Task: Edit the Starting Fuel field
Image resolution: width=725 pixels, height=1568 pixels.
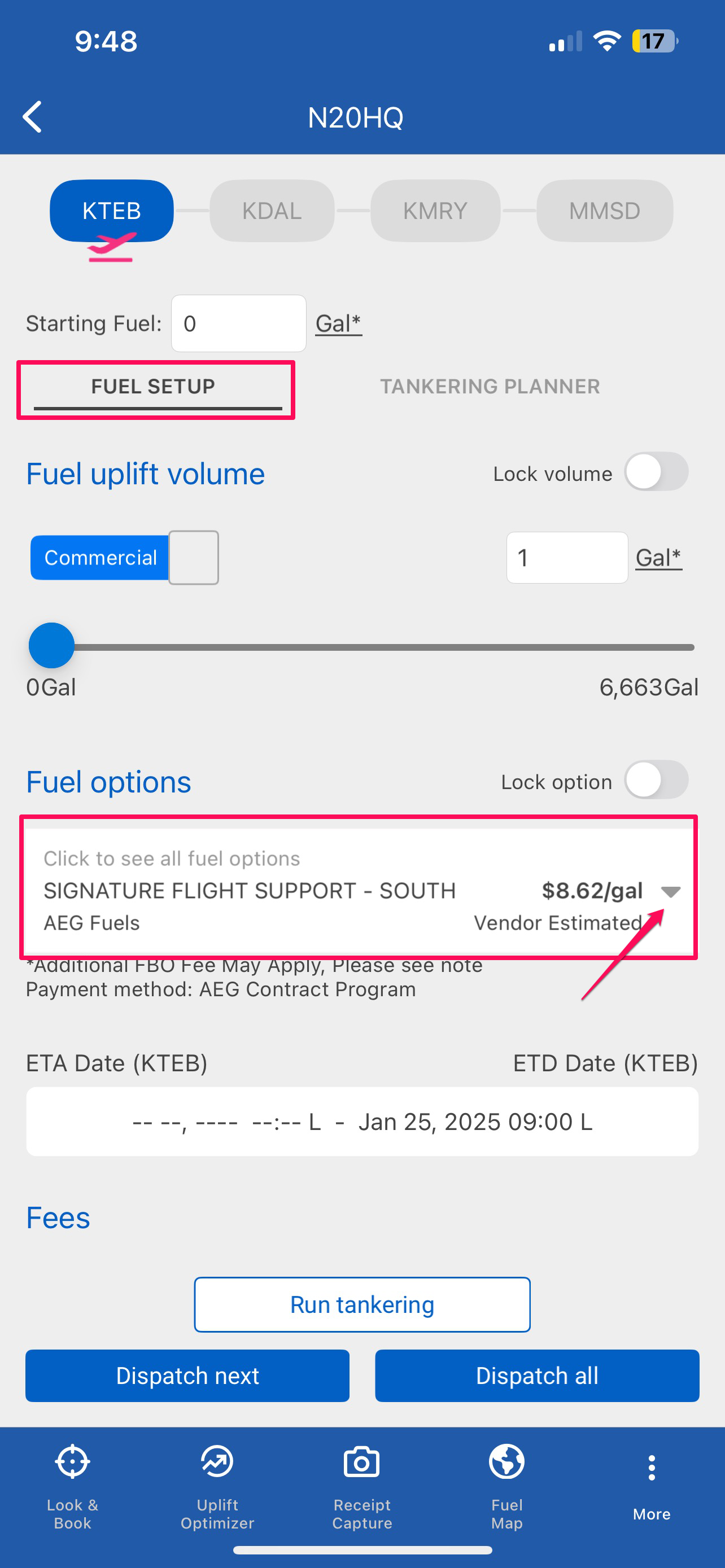Action: (x=238, y=323)
